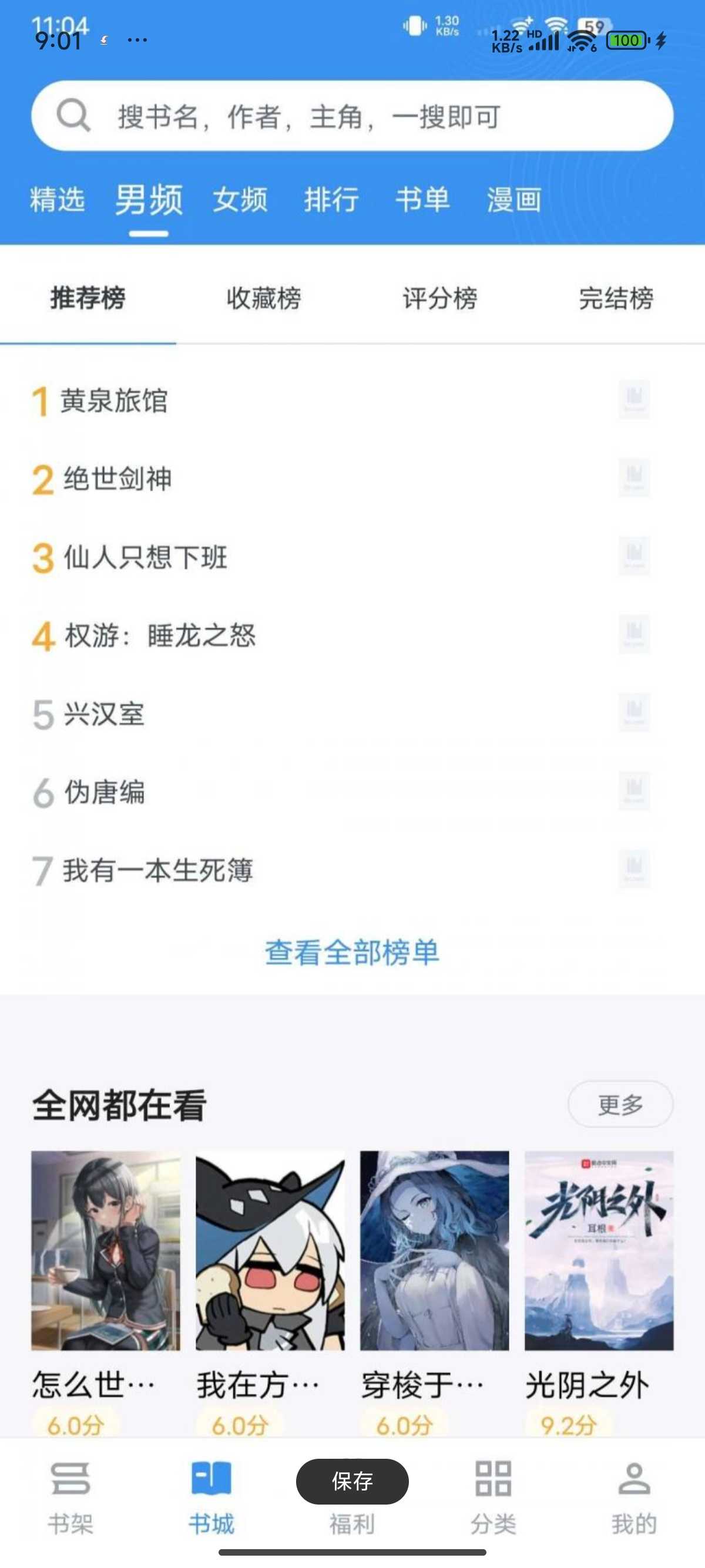Viewport: 705px width, 1568px height.
Task: Tap 查看全部榜单 to view full rankings
Action: (352, 953)
